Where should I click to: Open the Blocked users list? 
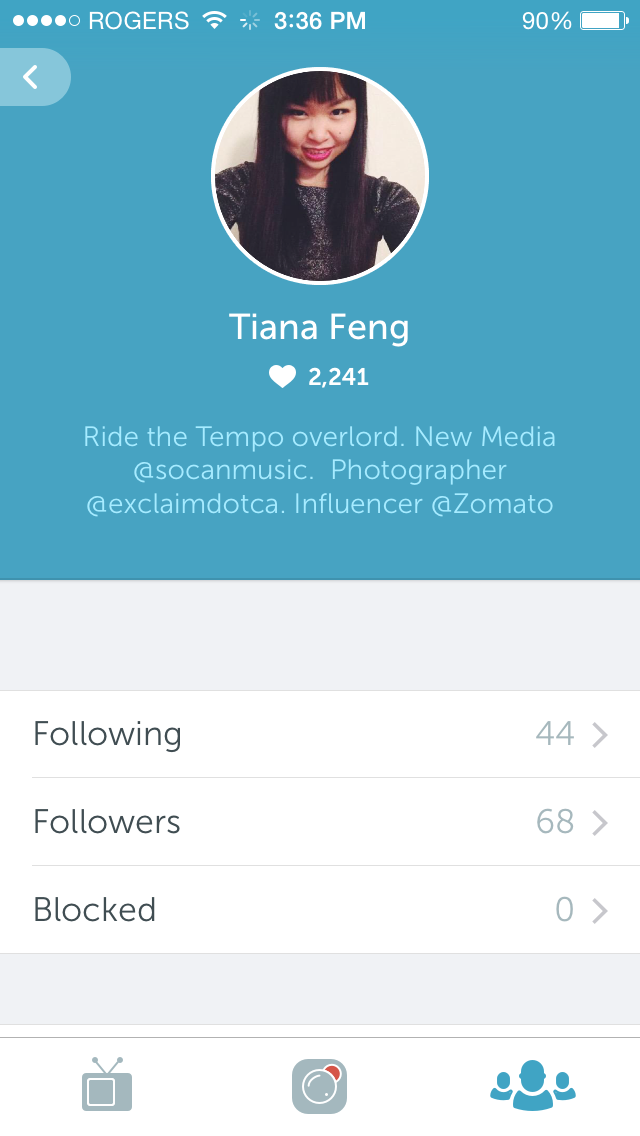tap(320, 910)
